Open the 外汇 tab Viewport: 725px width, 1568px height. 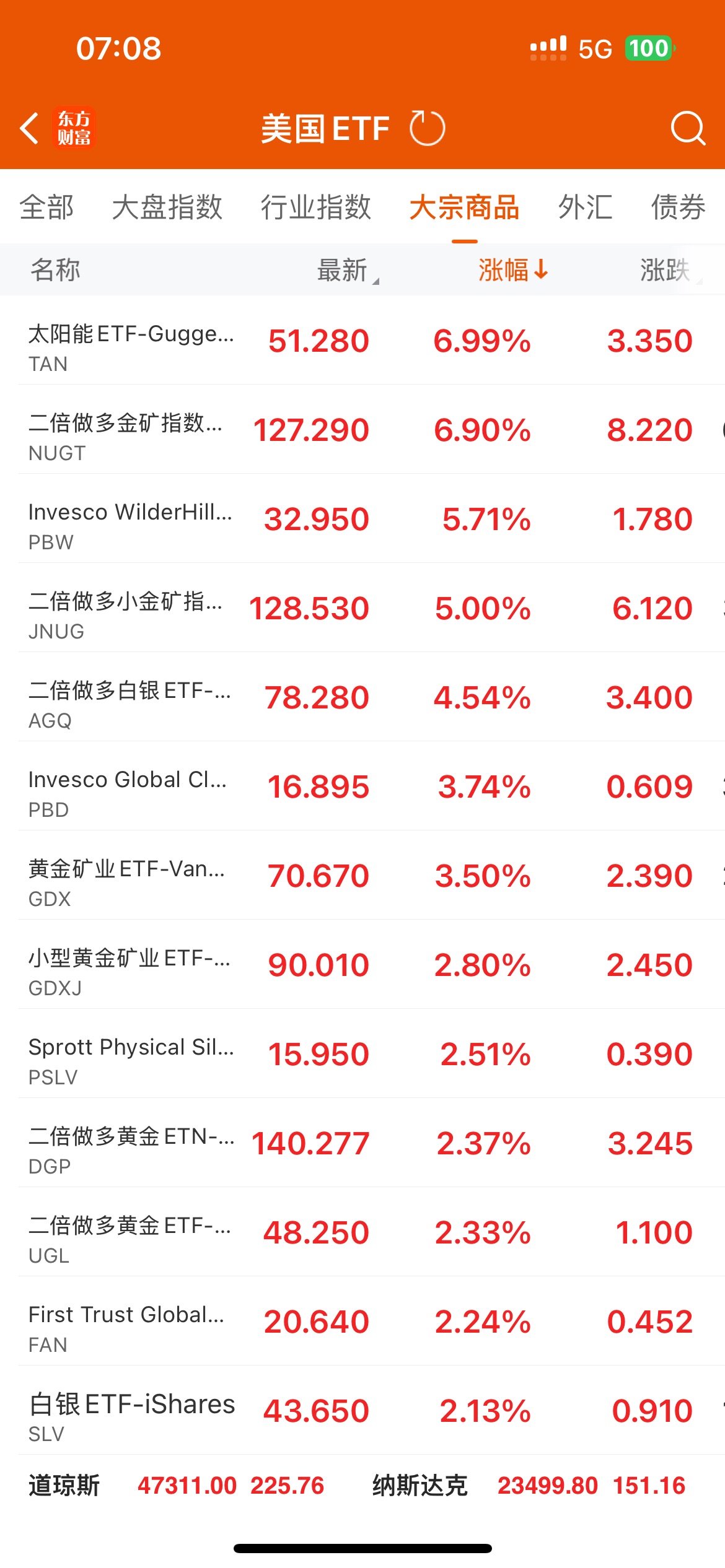point(585,207)
